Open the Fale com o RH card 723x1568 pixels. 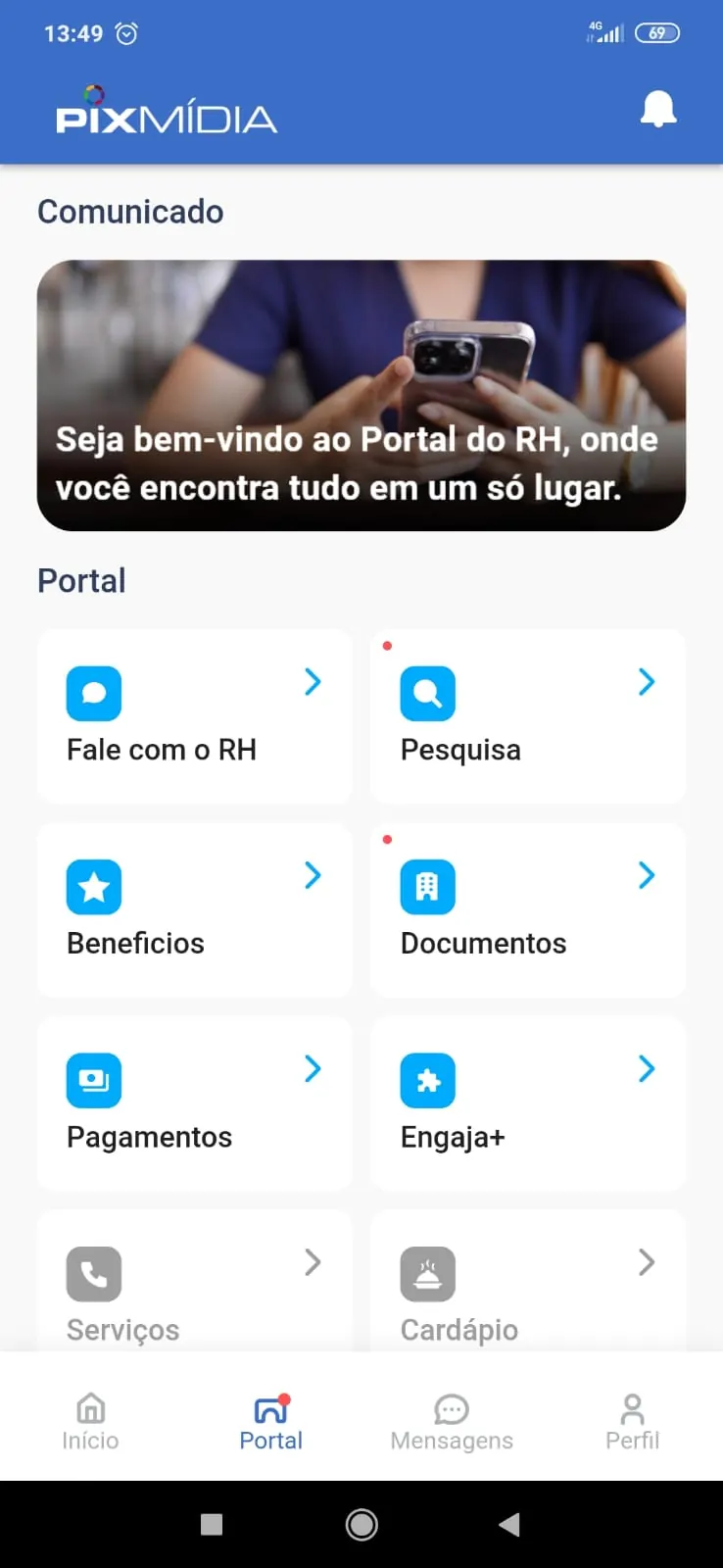coord(194,716)
